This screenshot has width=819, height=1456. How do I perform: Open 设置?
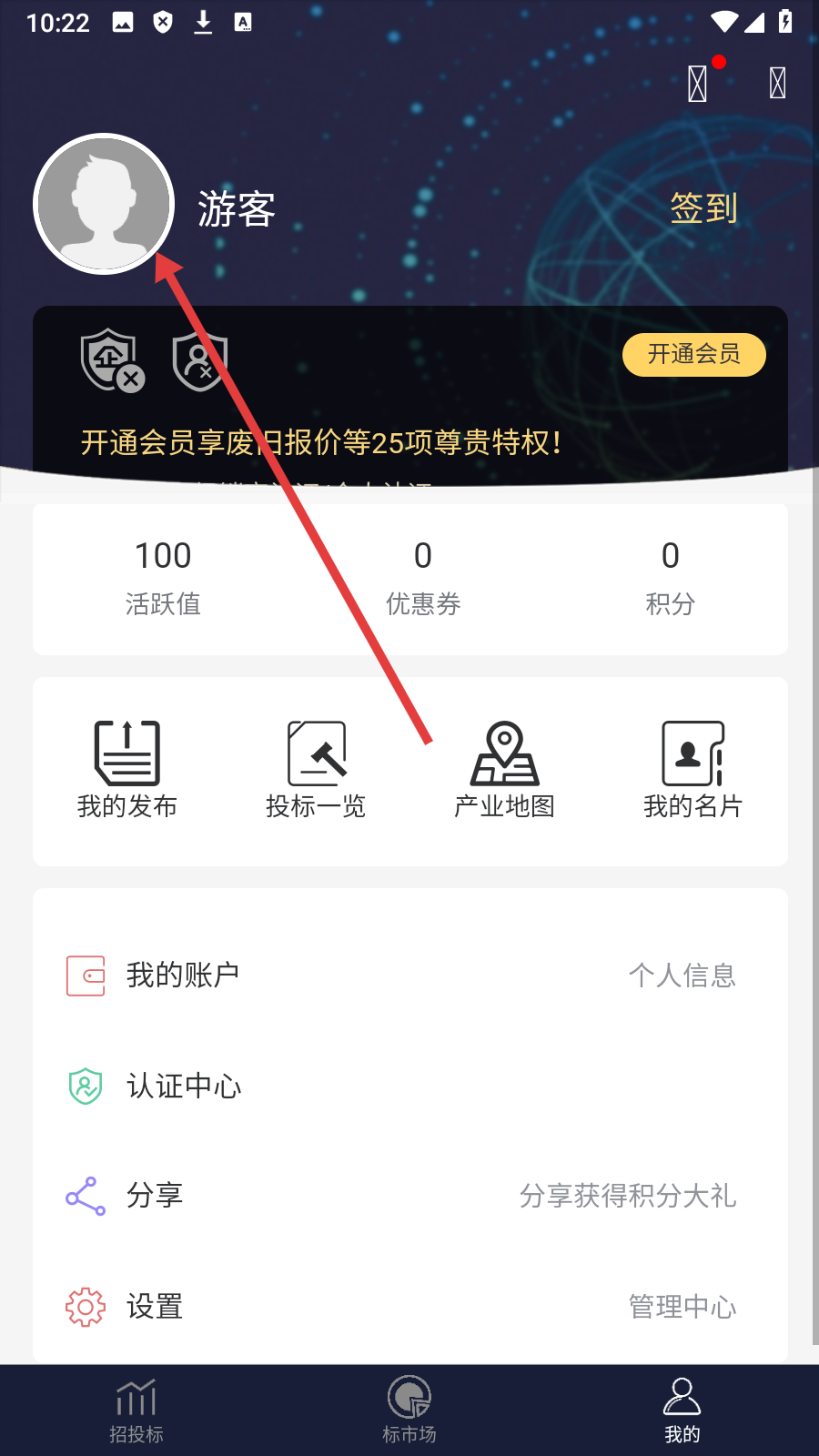pos(409,1307)
